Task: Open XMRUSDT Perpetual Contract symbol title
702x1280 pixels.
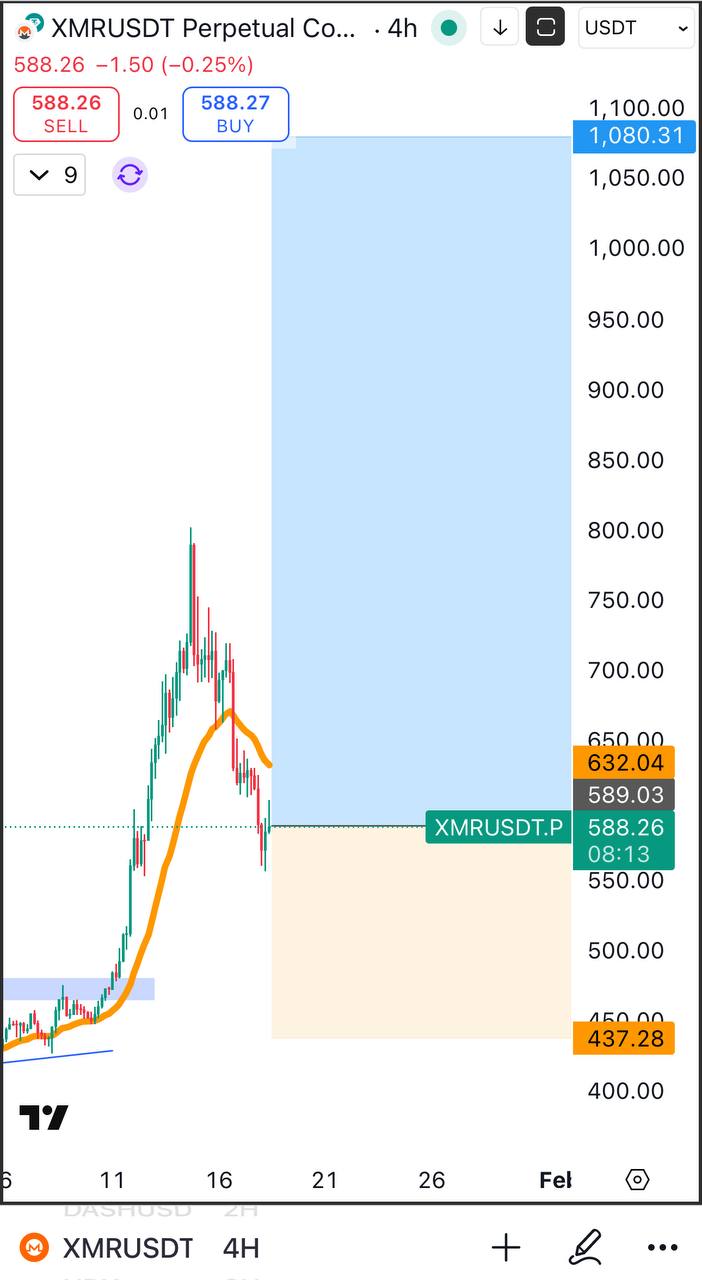Action: [x=203, y=28]
